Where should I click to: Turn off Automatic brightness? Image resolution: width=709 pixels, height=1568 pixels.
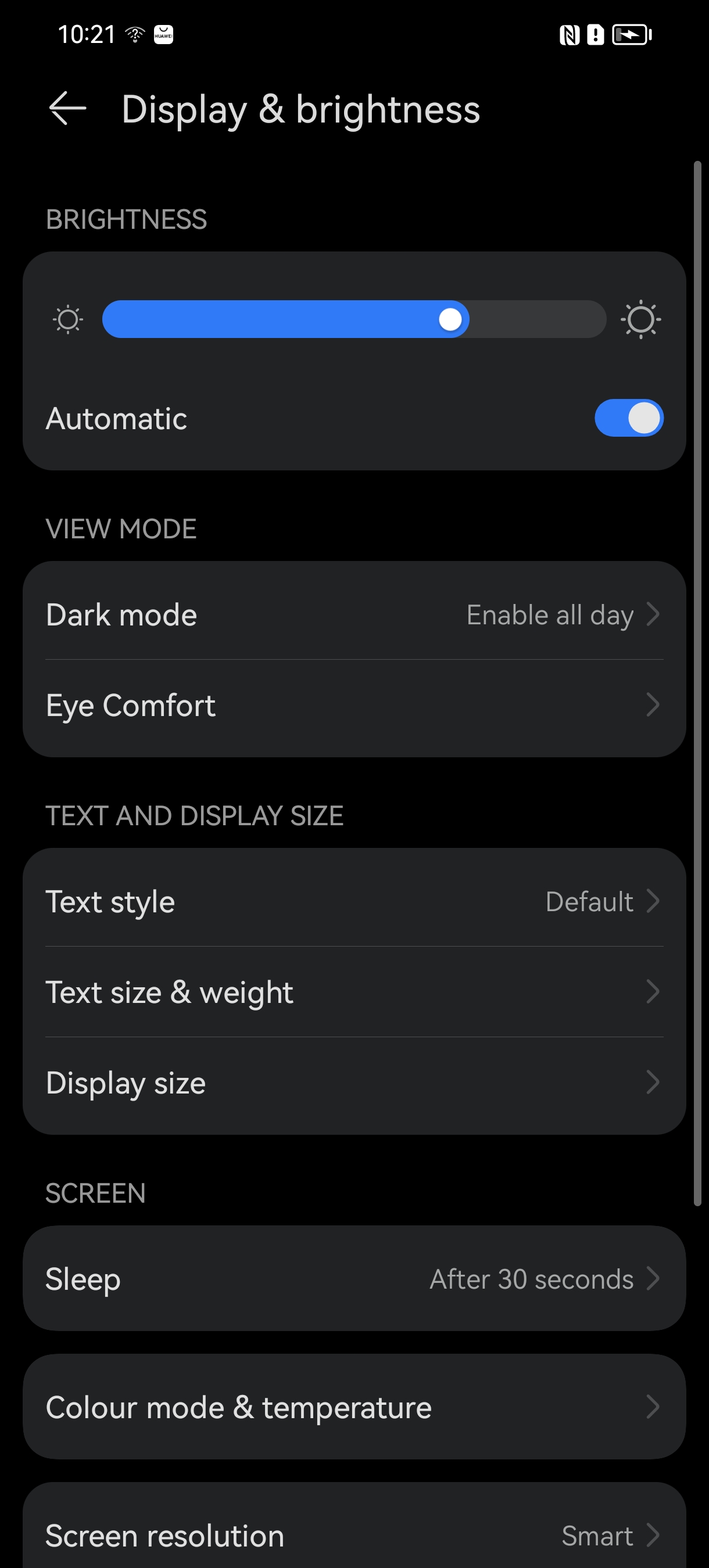pos(628,418)
